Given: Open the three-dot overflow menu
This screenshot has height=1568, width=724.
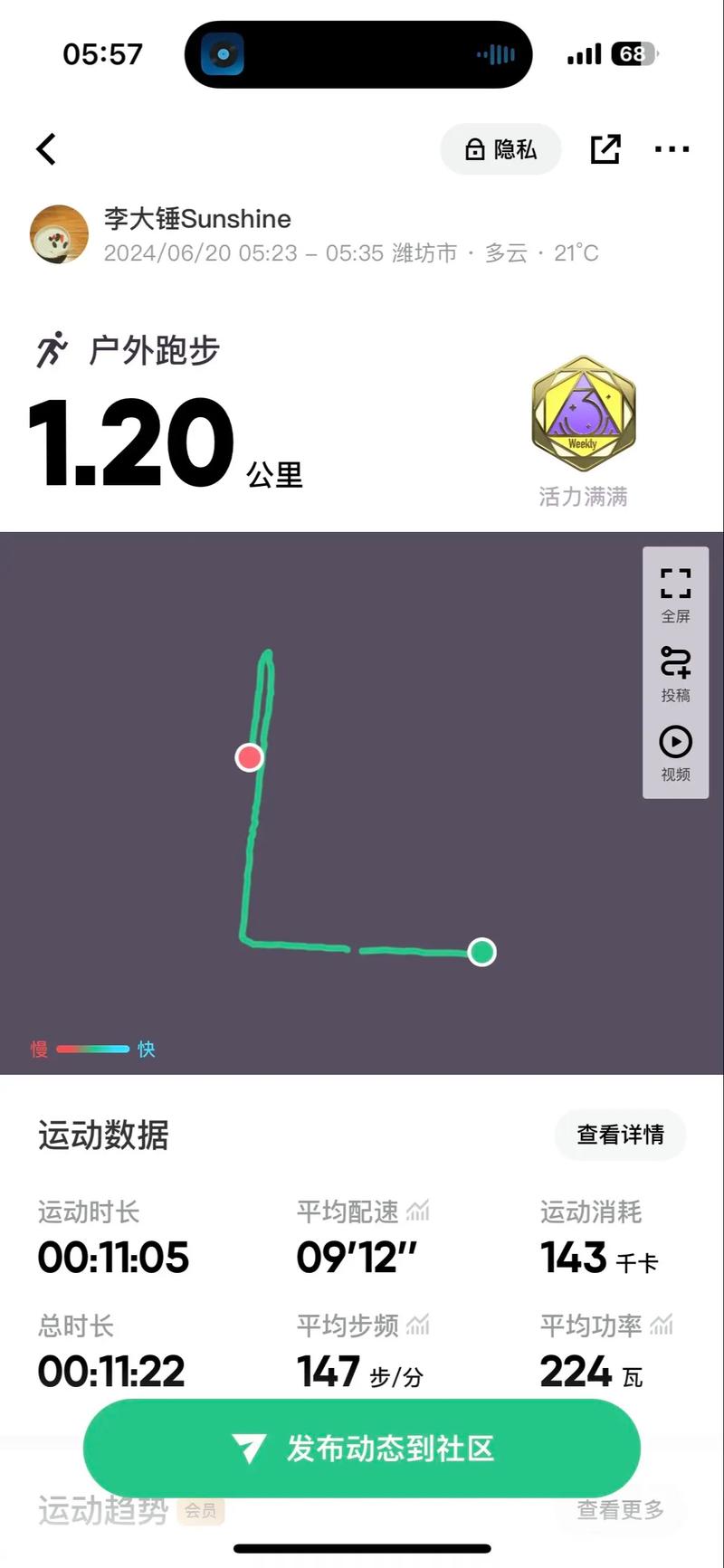Looking at the screenshot, I should (672, 149).
